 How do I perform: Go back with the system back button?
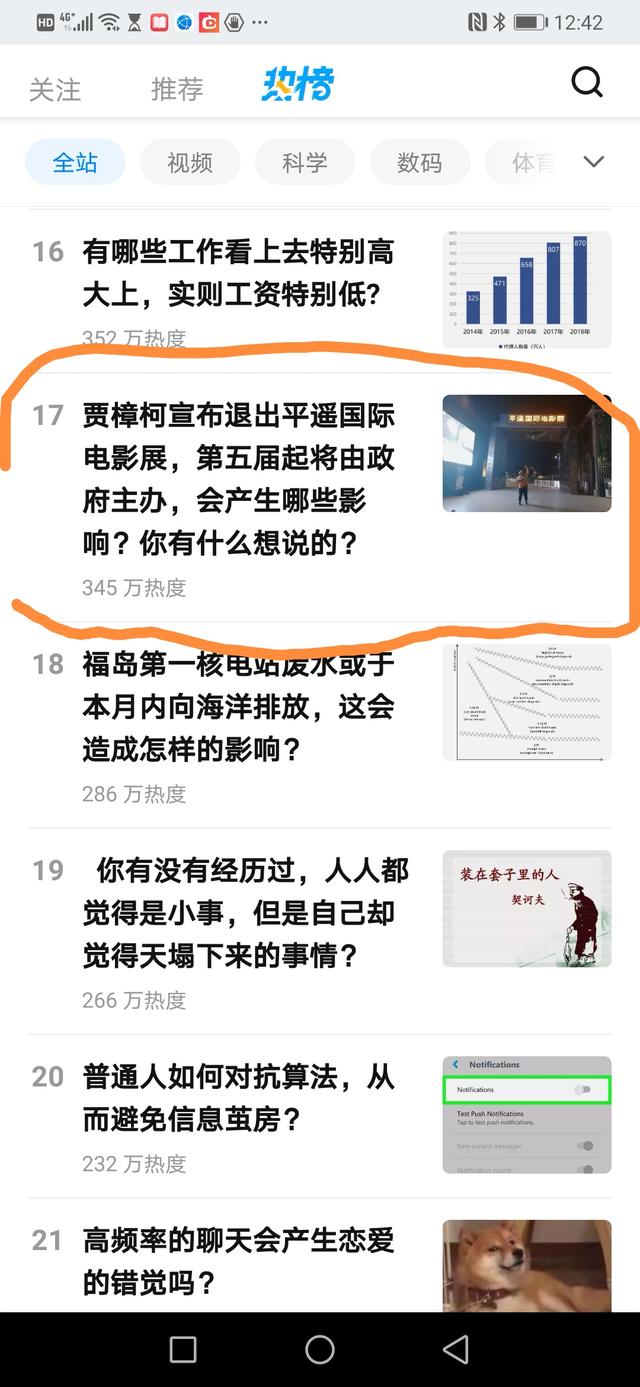coord(456,1350)
